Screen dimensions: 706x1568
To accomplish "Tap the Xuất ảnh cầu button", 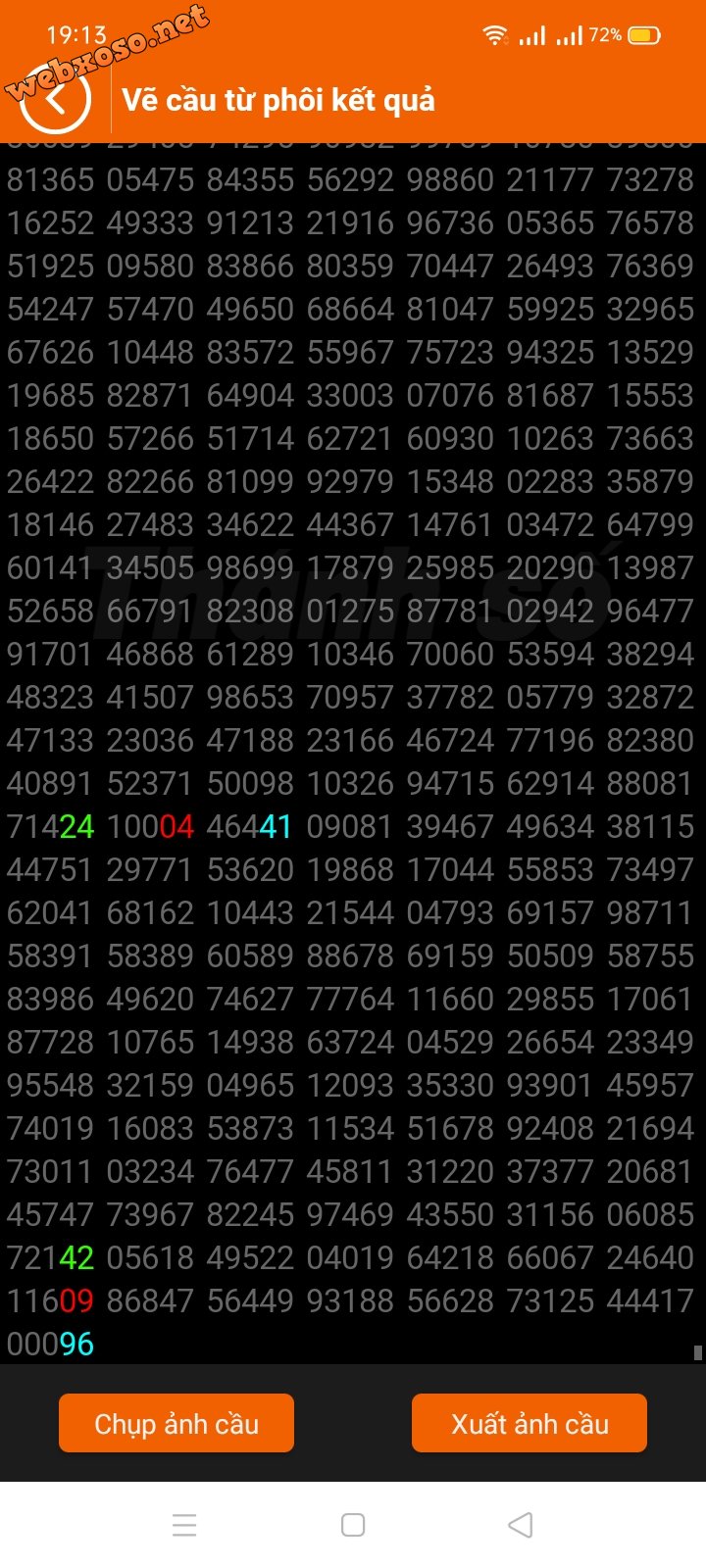I will tap(529, 1423).
